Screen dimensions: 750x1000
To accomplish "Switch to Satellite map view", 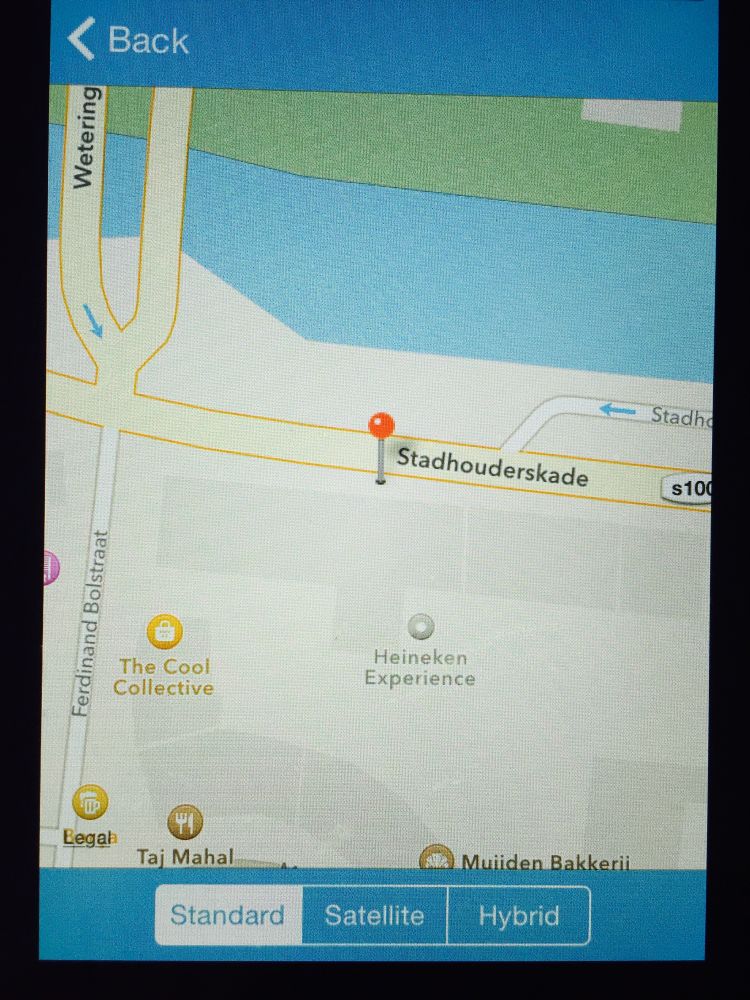I will coord(374,915).
